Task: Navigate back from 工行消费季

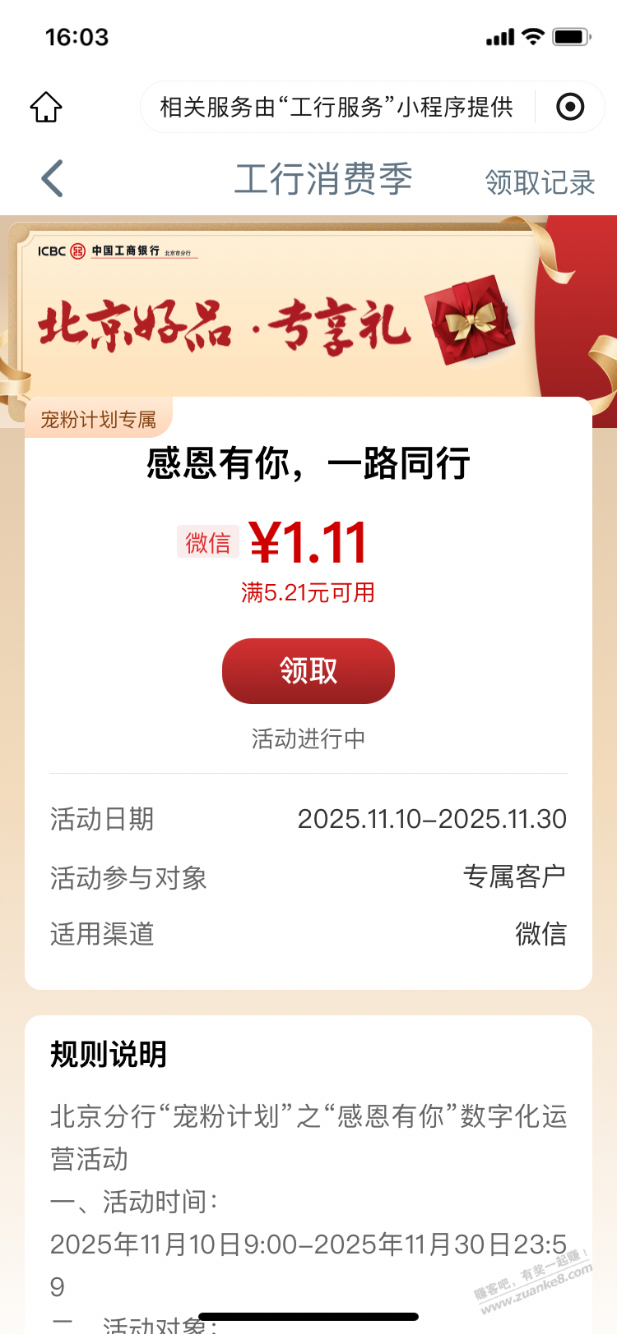Action: tap(52, 180)
